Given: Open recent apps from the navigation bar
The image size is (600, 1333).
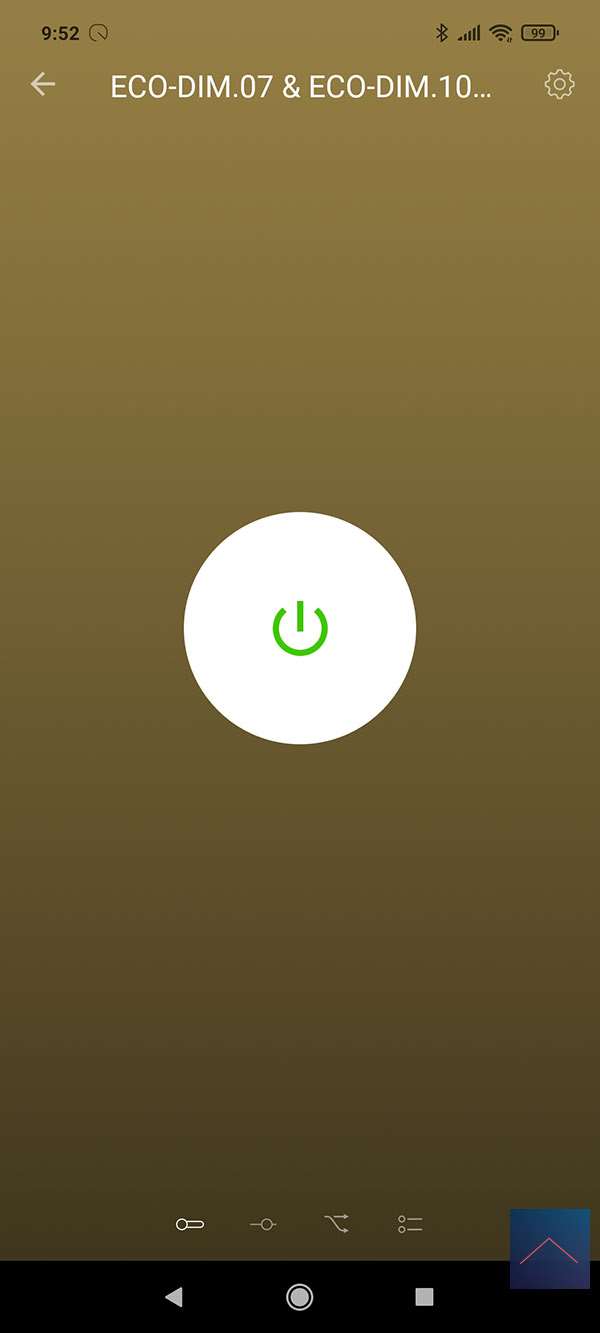Looking at the screenshot, I should click(x=424, y=1297).
